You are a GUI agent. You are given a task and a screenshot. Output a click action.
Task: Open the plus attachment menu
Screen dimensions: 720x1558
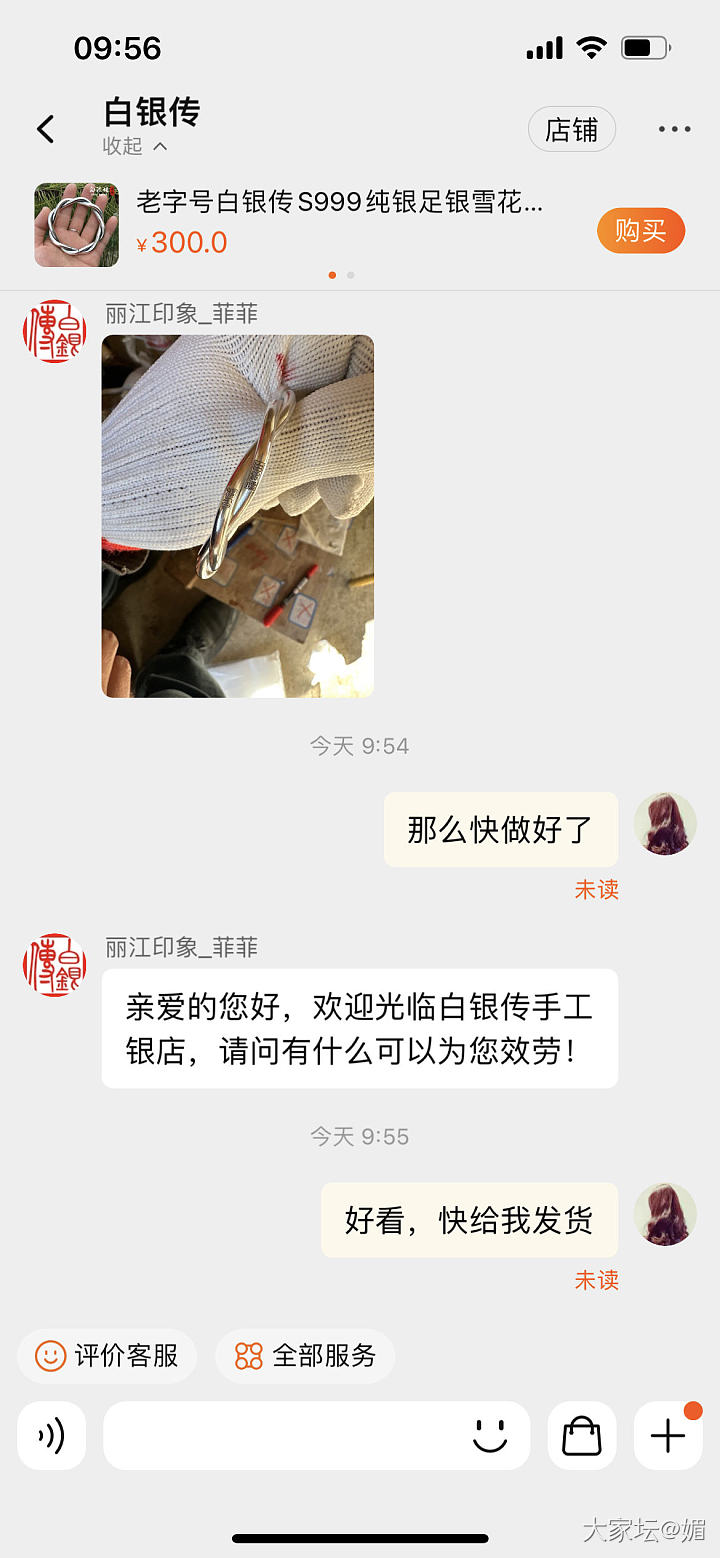coord(668,1436)
